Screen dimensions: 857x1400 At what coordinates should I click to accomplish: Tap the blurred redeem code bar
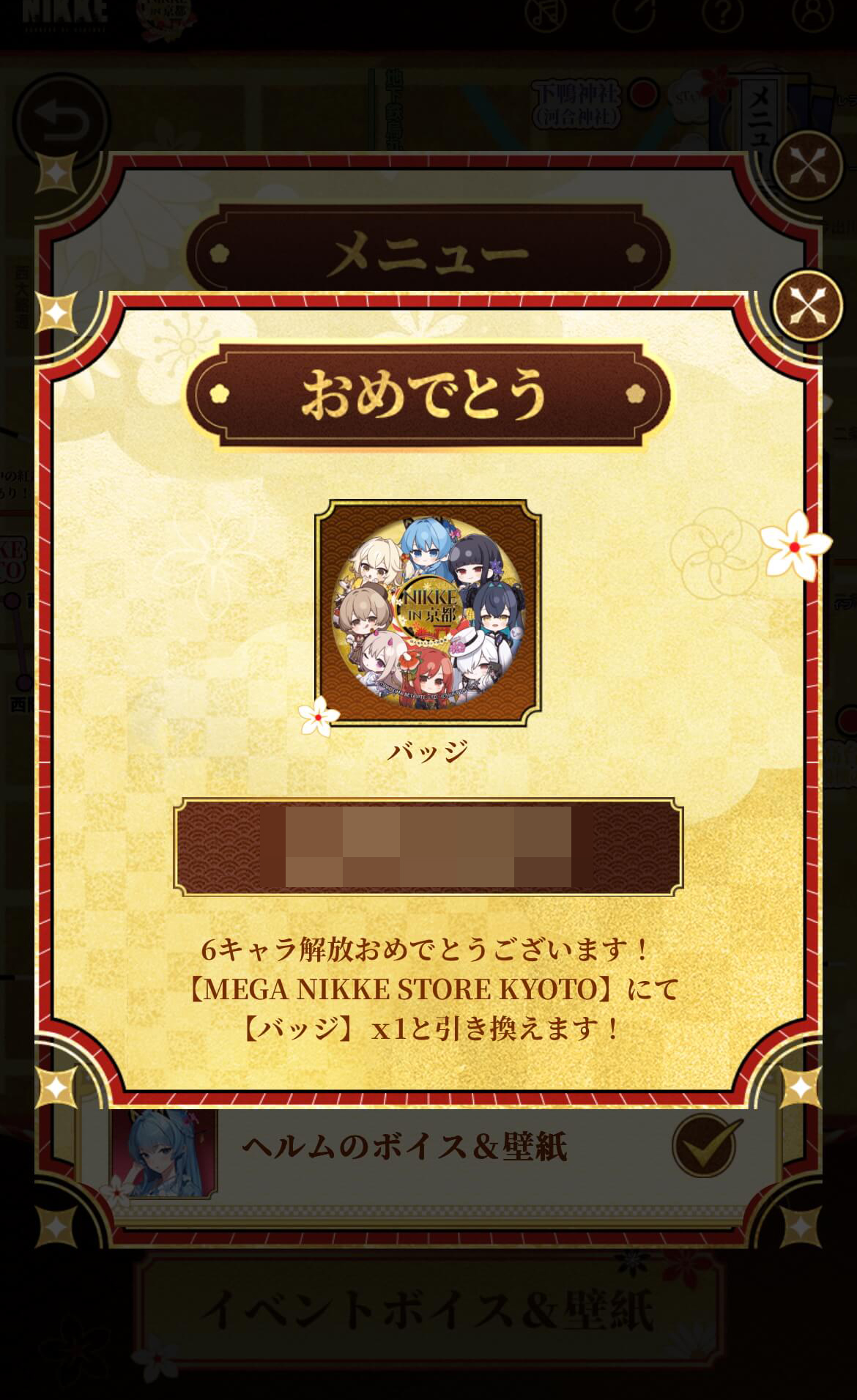pyautogui.click(x=428, y=847)
